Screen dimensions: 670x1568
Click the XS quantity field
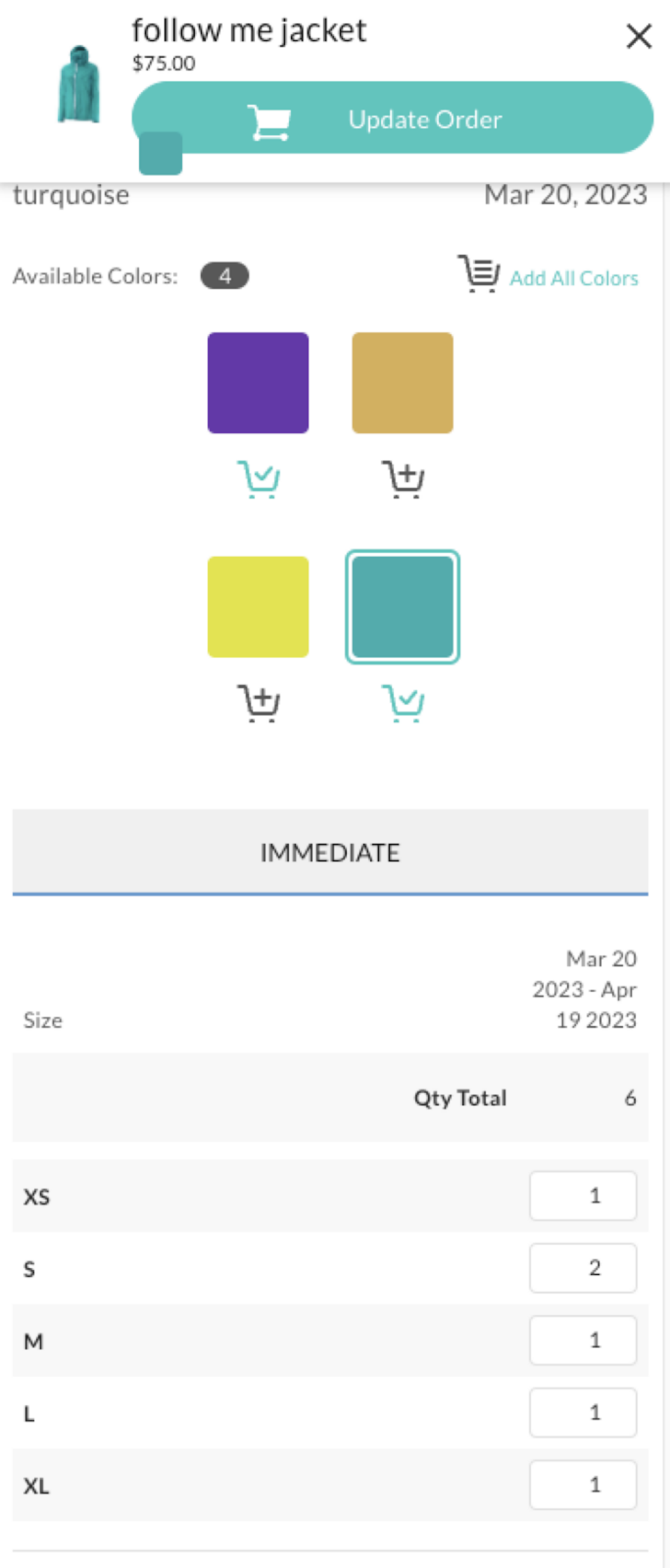point(582,1195)
